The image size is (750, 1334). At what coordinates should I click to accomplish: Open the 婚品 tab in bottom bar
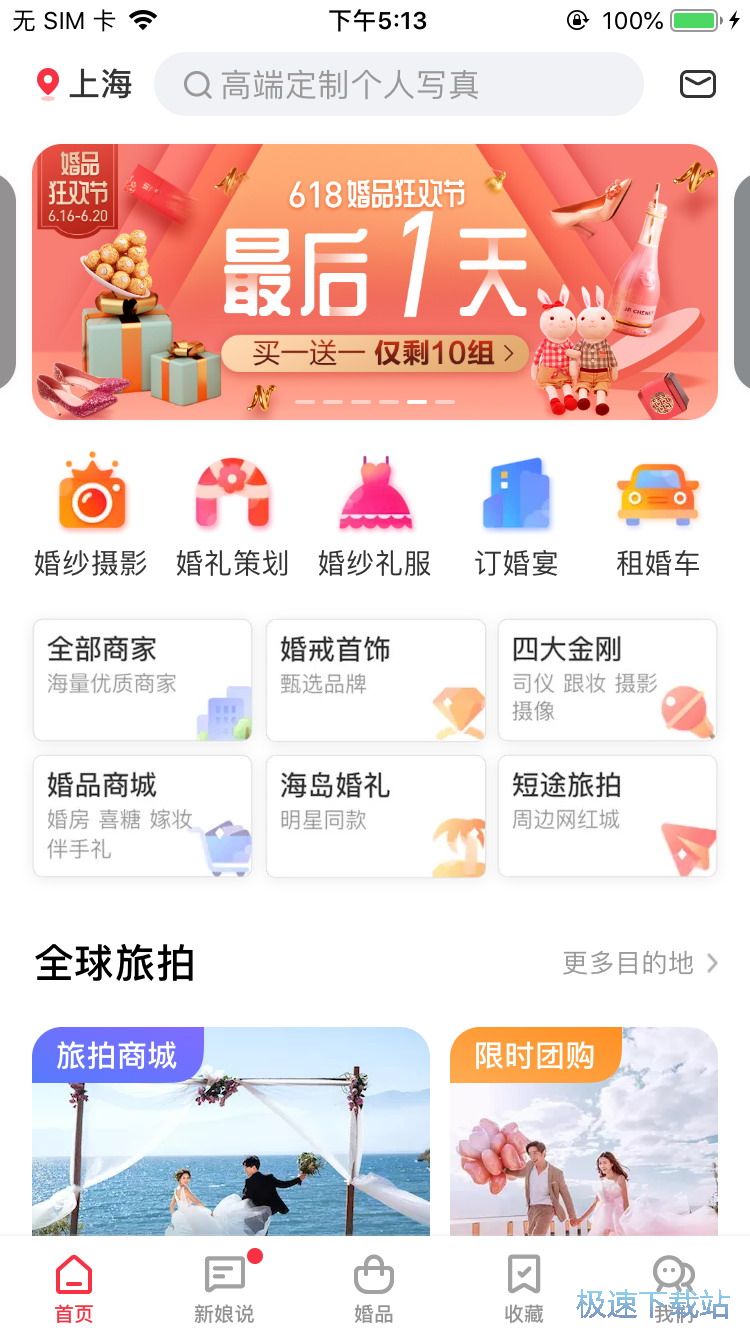click(372, 1285)
